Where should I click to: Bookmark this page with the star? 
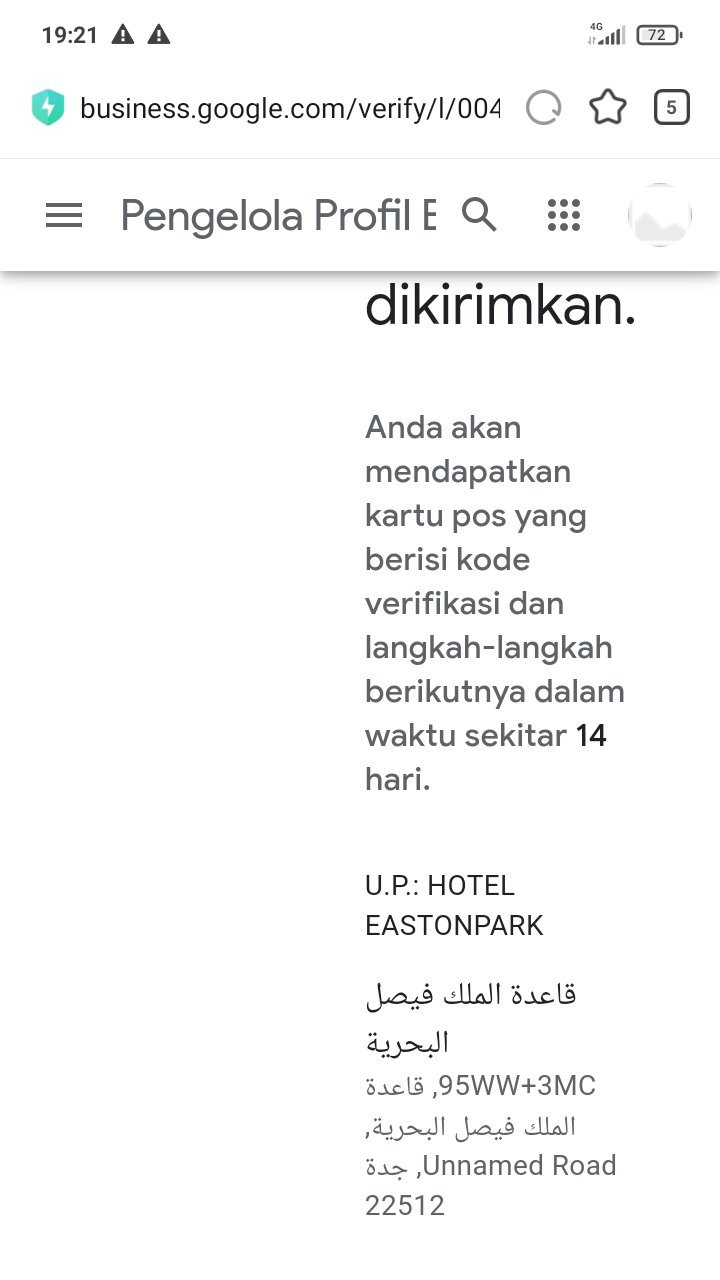(x=608, y=108)
